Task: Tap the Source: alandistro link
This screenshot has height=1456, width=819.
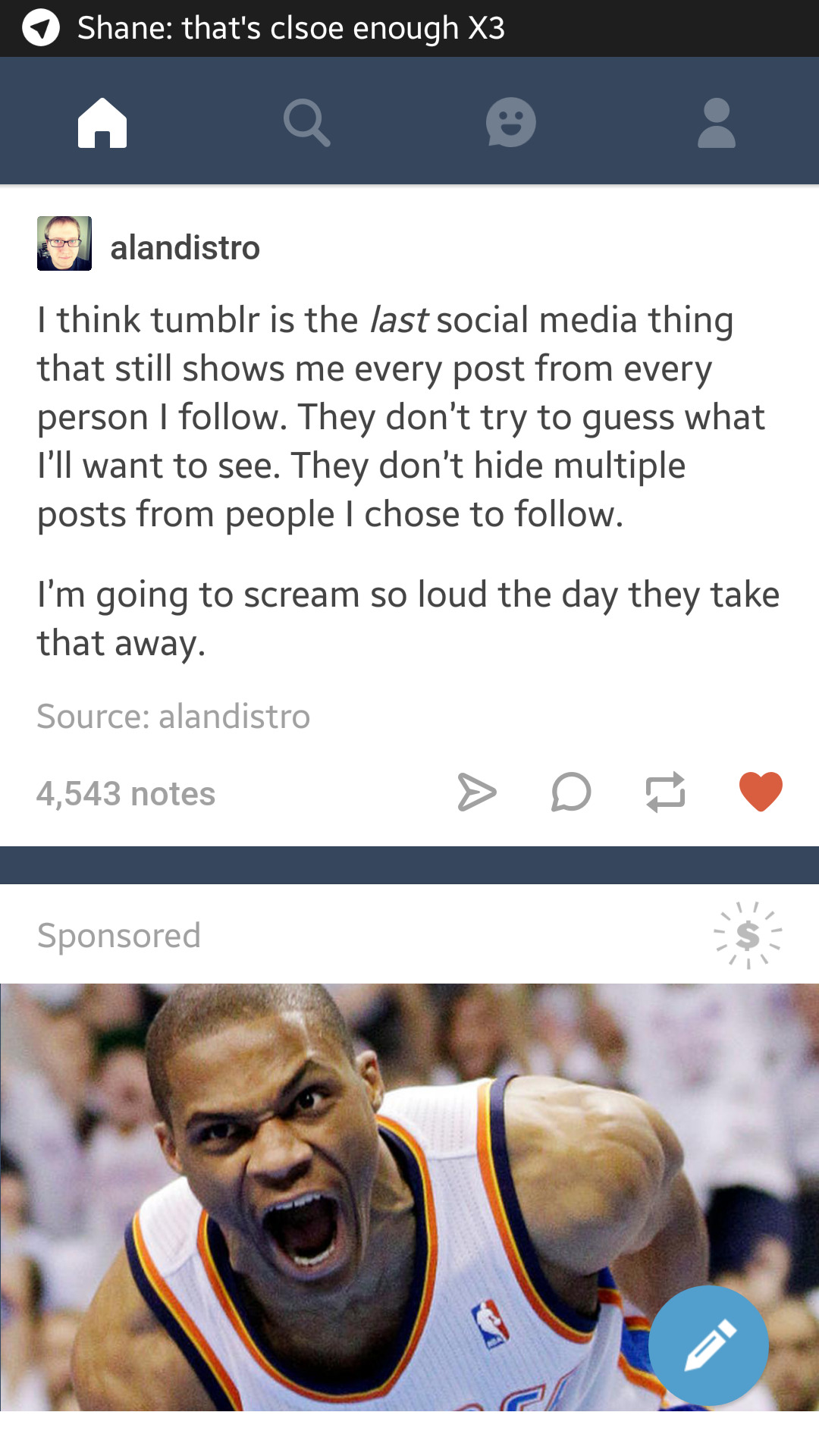Action: 174,717
